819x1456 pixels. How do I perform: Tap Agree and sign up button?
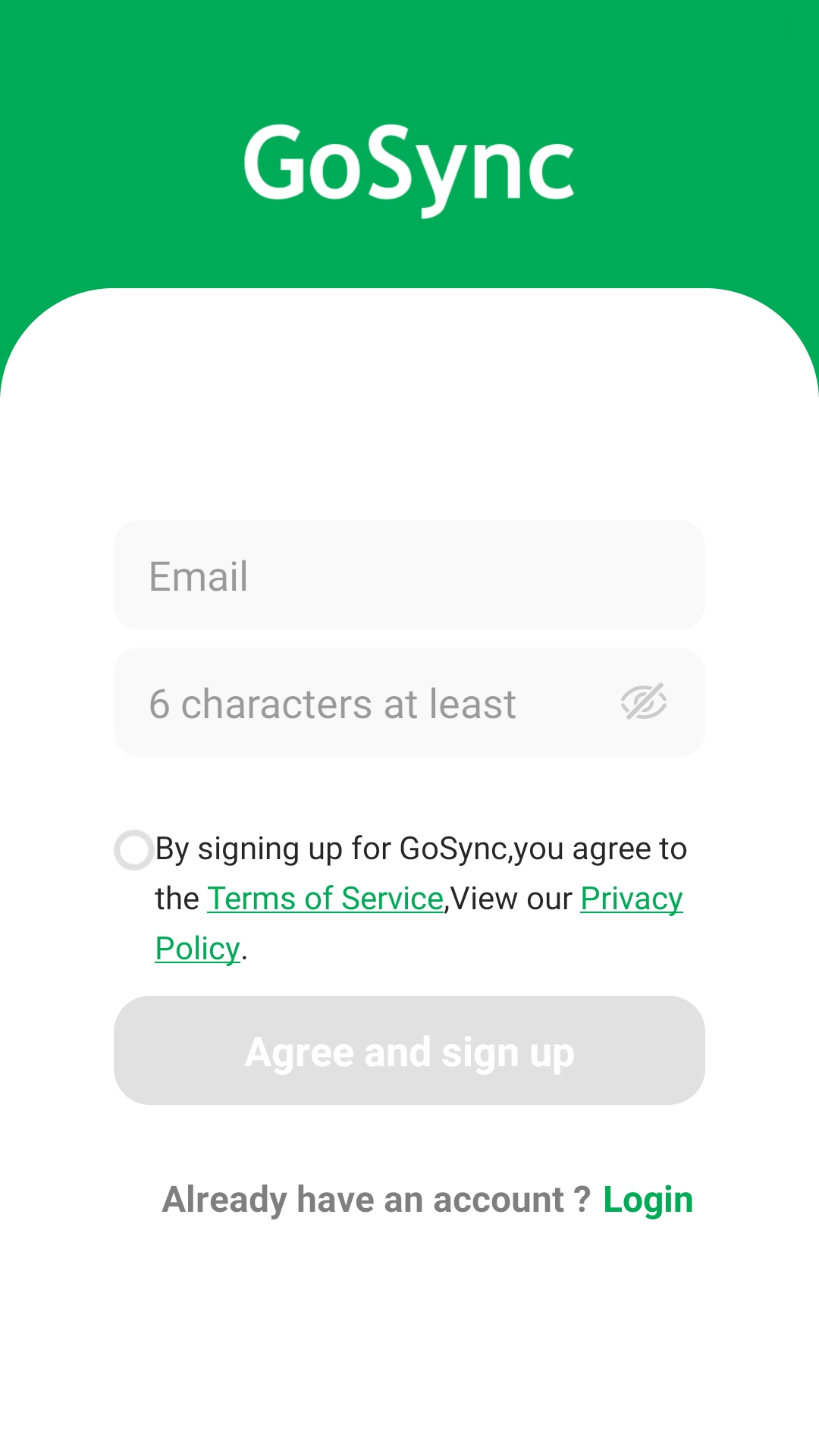(x=409, y=1050)
